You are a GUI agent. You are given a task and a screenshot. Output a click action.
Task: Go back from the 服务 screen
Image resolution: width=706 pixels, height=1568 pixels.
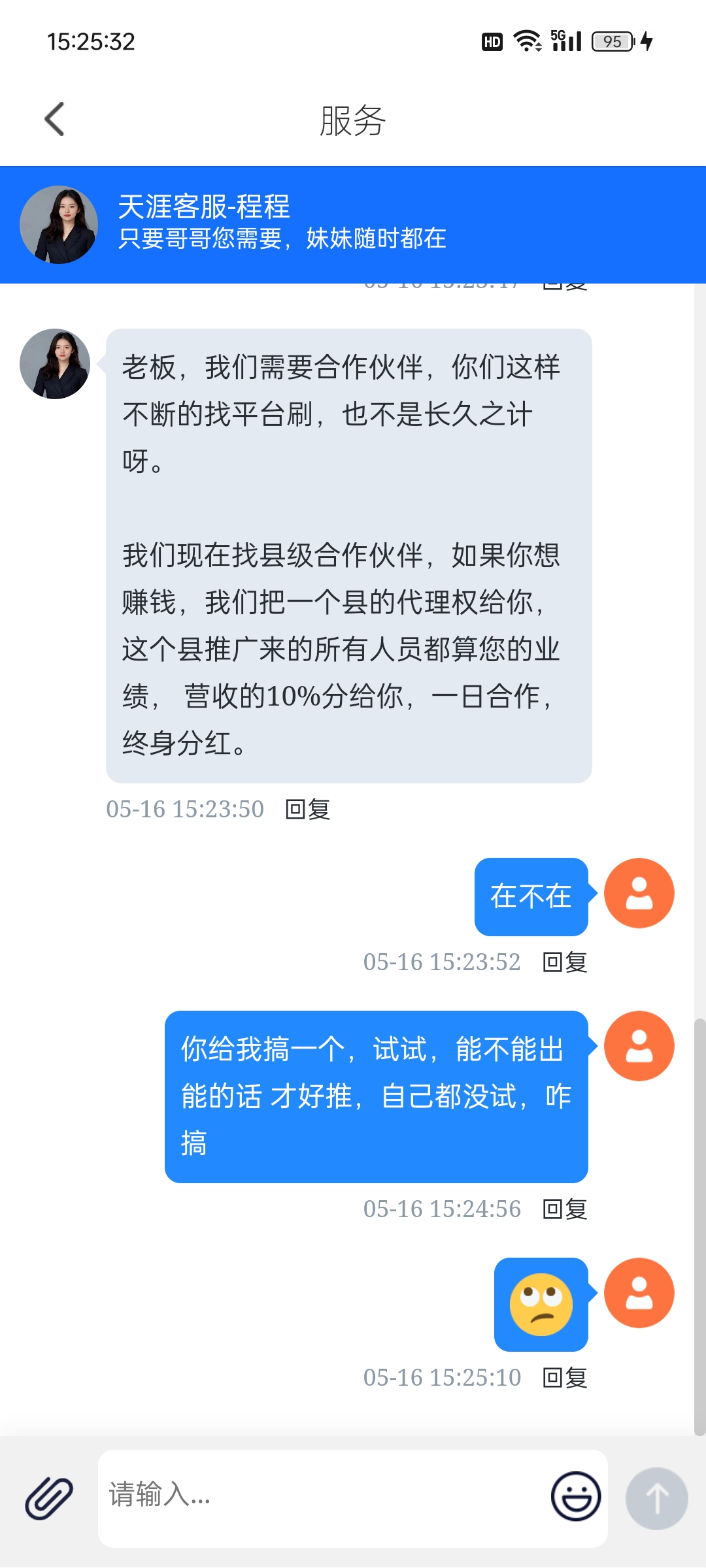coord(55,120)
